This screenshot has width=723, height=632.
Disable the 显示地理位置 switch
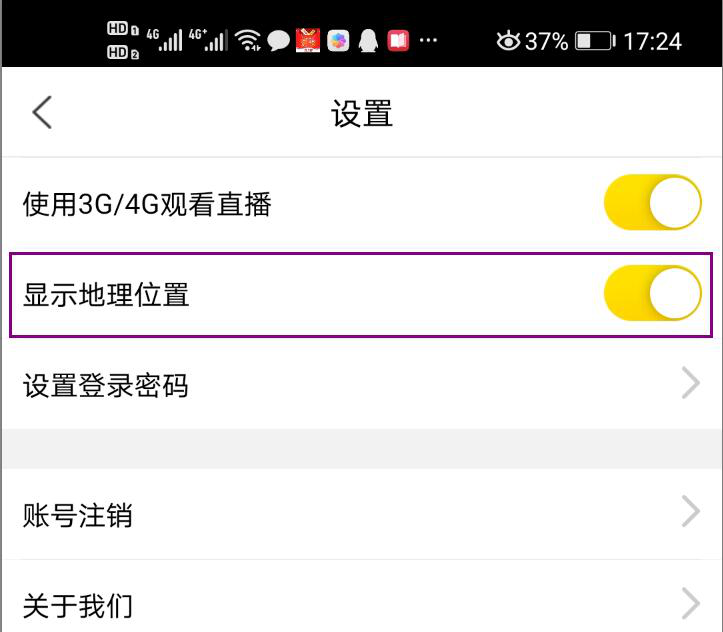coord(652,294)
